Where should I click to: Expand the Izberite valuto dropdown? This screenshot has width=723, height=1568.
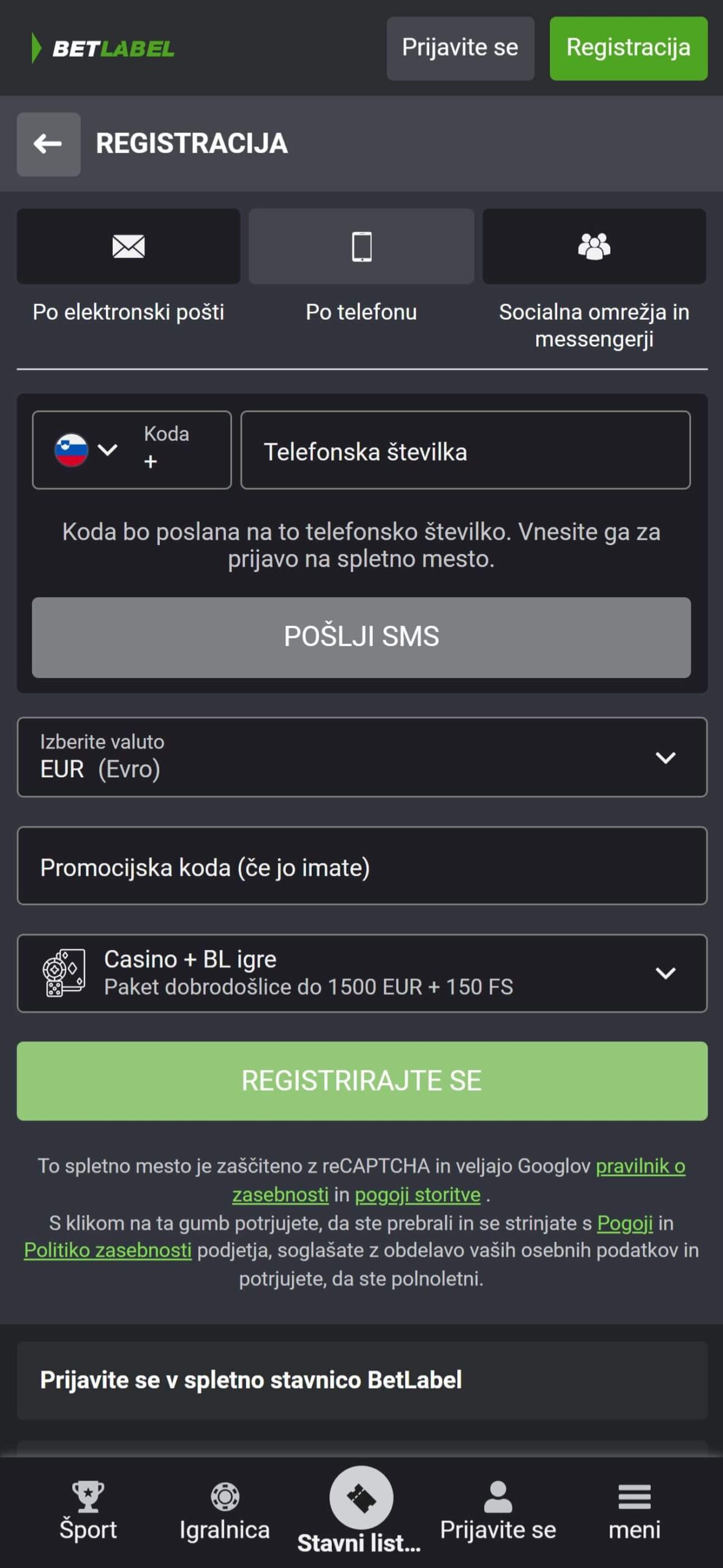[362, 757]
